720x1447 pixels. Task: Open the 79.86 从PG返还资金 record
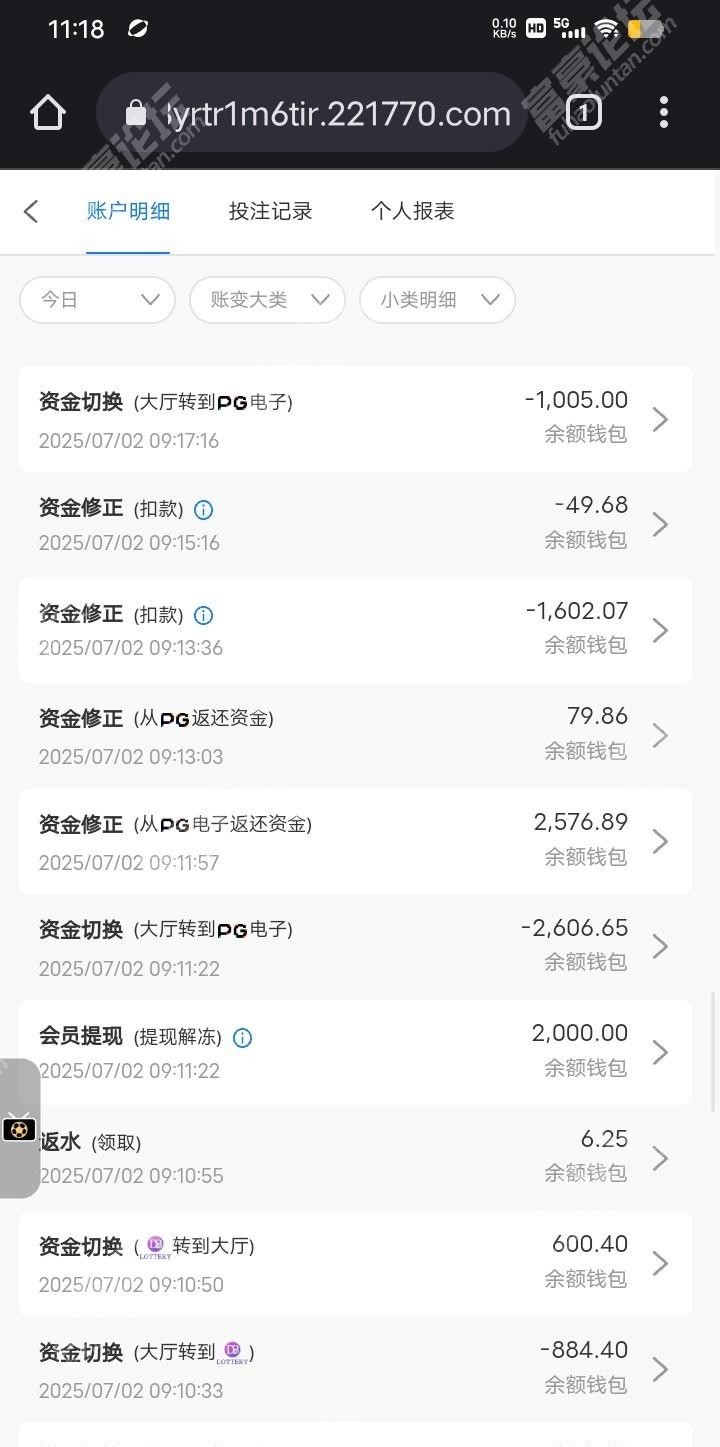[355, 736]
